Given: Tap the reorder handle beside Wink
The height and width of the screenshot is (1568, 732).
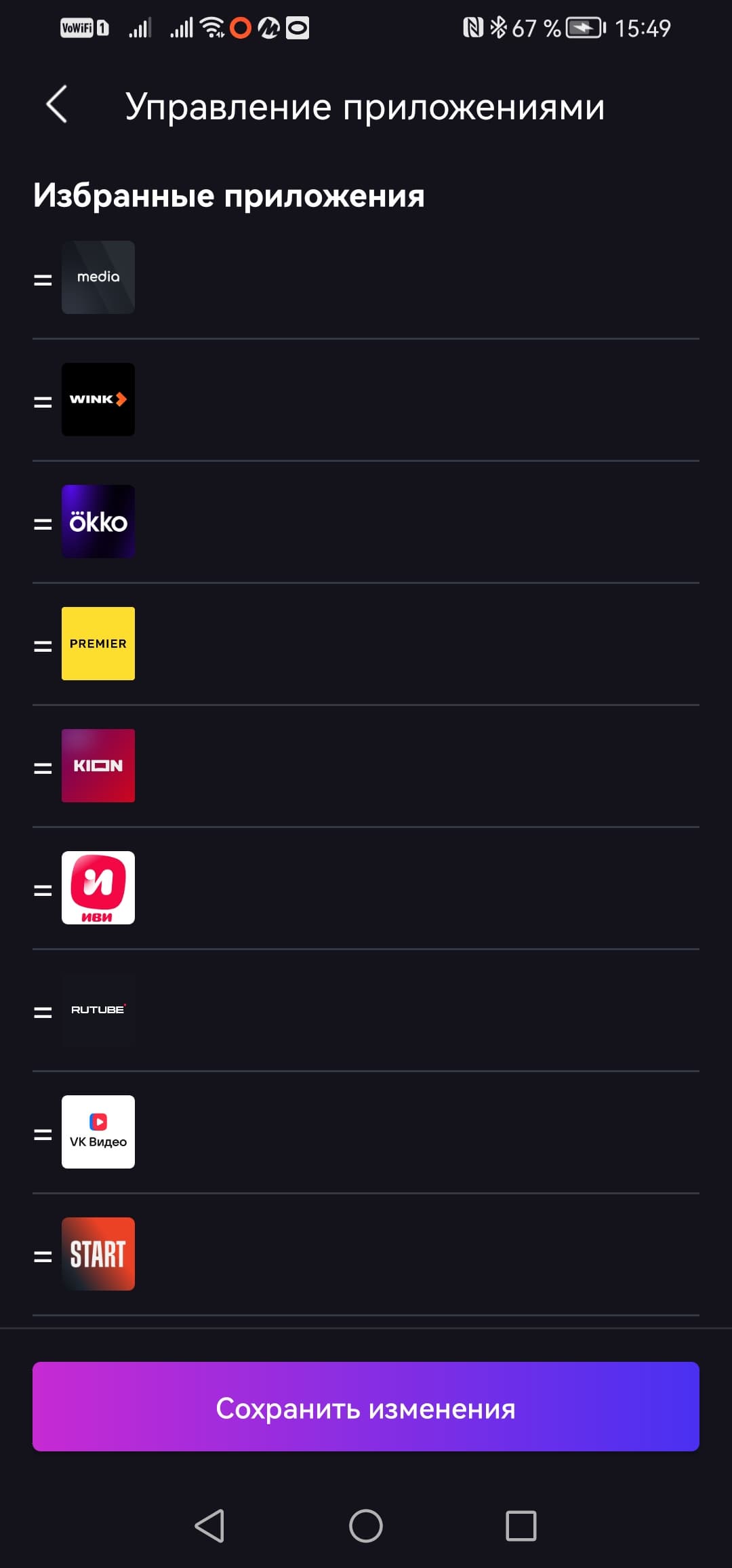Looking at the screenshot, I should coord(43,402).
